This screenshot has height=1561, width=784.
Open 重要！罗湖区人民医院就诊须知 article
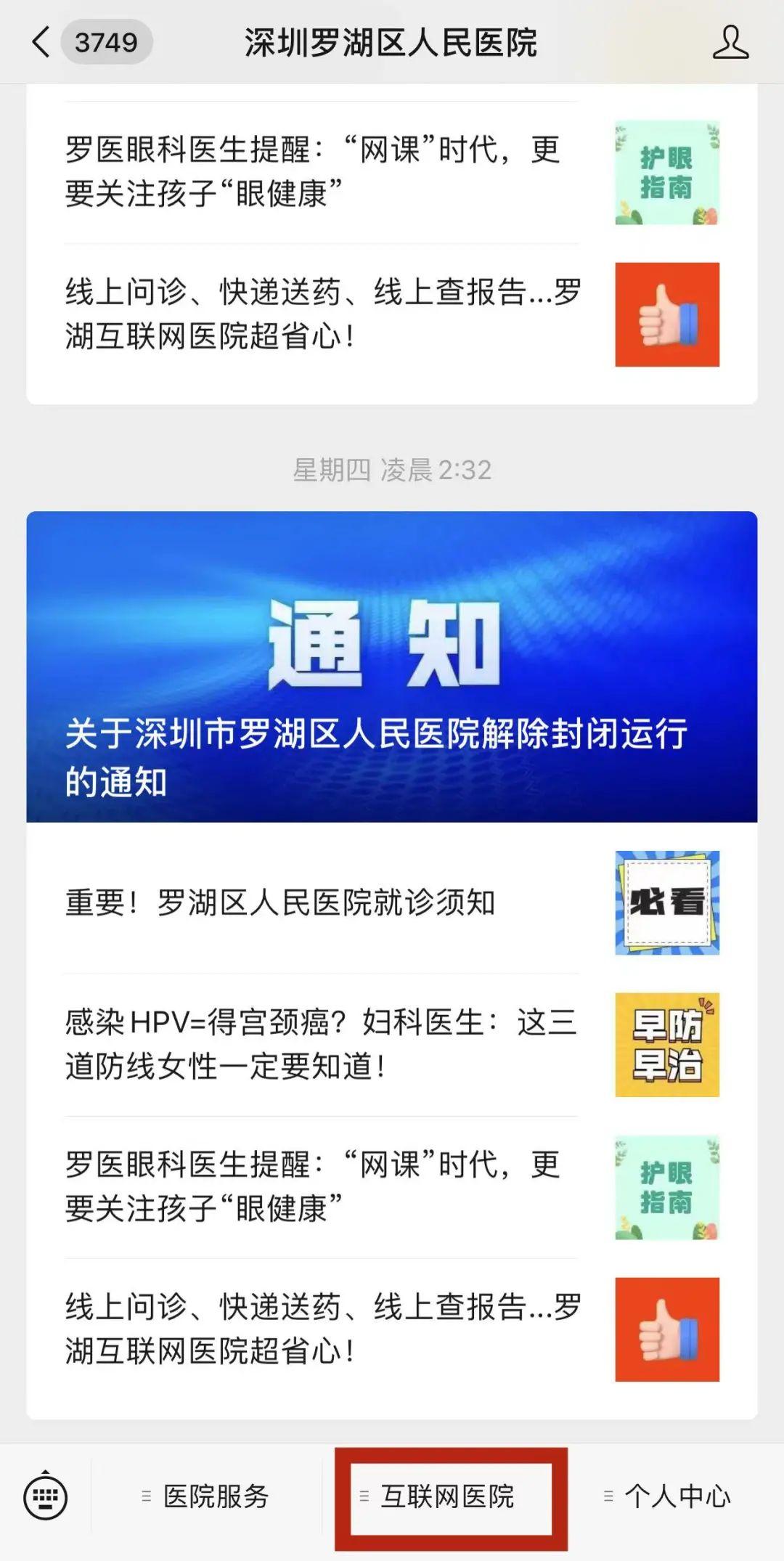(x=280, y=902)
